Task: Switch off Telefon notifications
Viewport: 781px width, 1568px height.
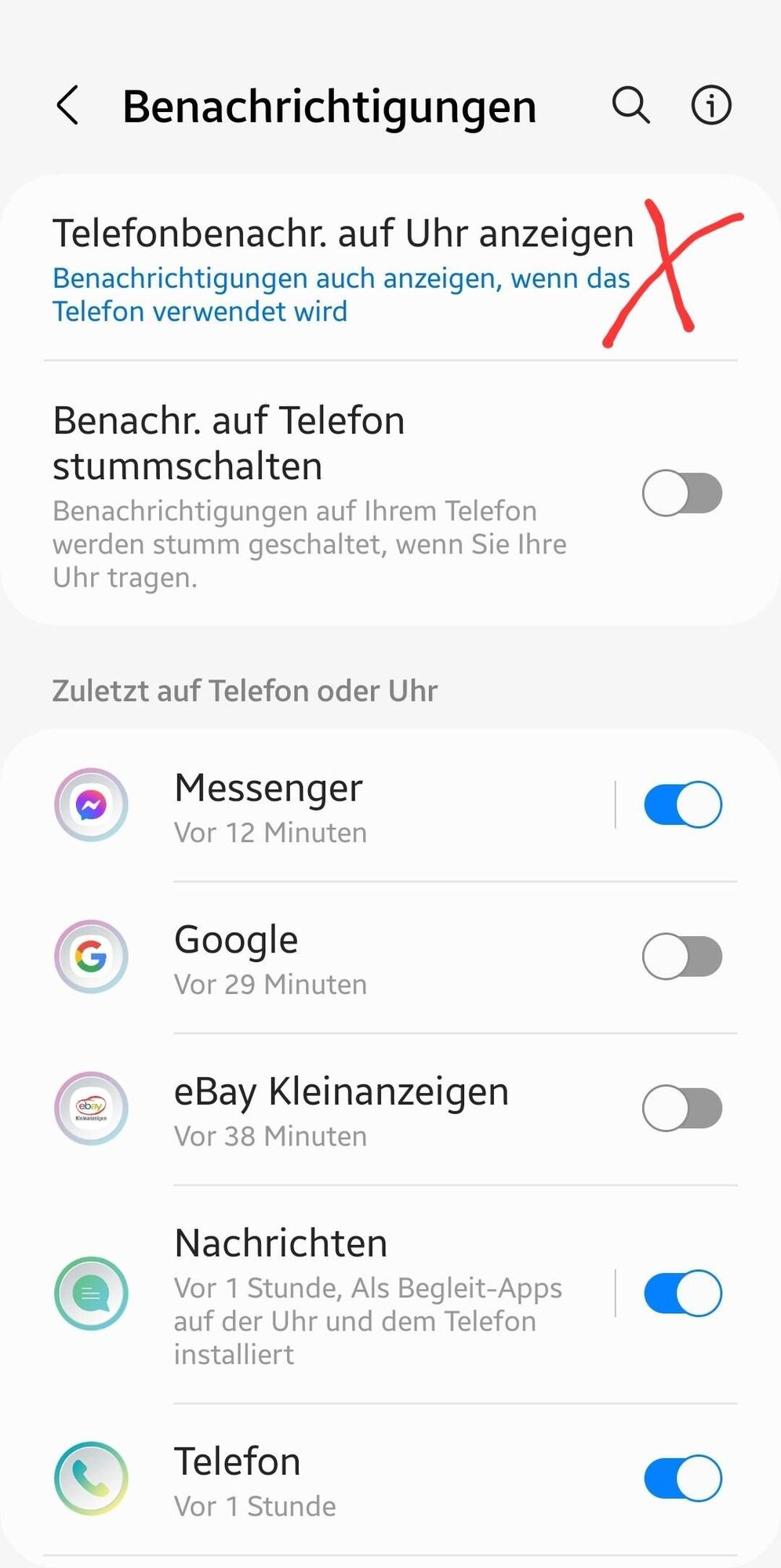Action: coord(682,1479)
